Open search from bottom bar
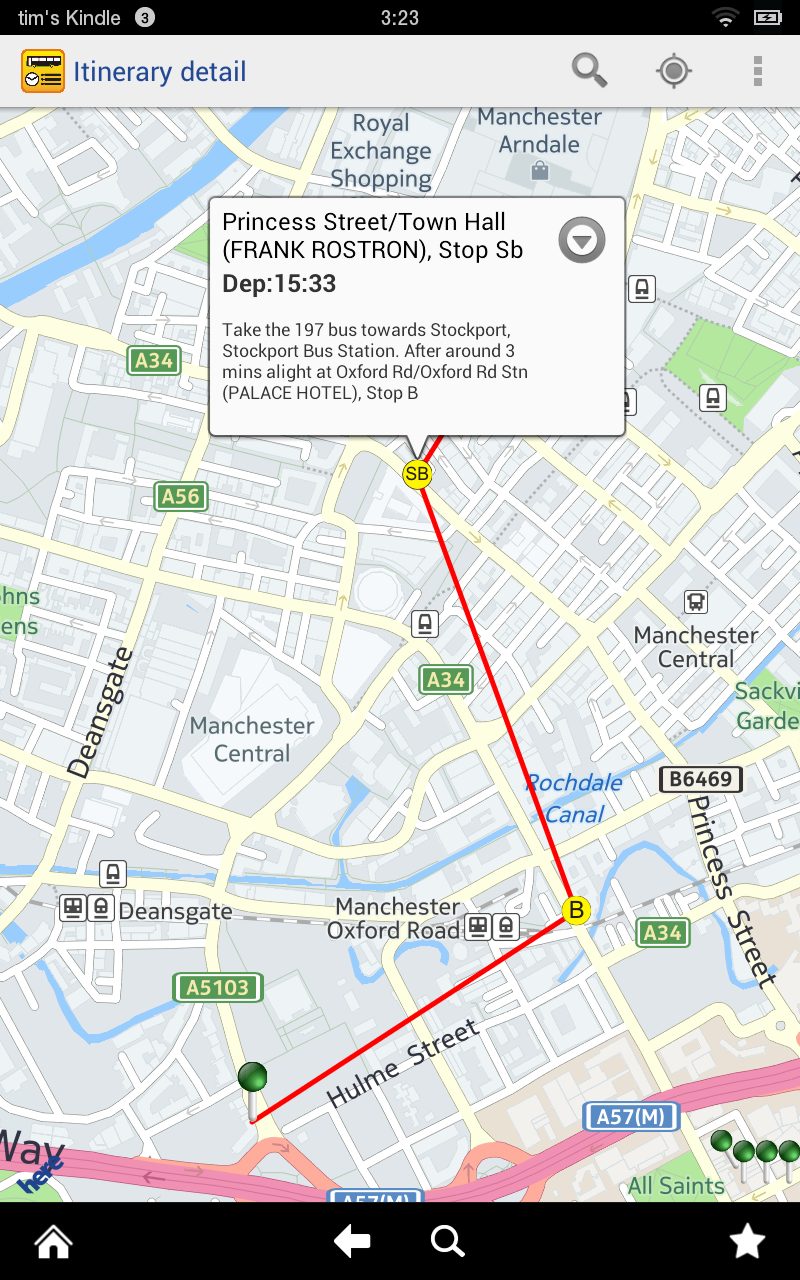The height and width of the screenshot is (1280, 800). pyautogui.click(x=447, y=1242)
